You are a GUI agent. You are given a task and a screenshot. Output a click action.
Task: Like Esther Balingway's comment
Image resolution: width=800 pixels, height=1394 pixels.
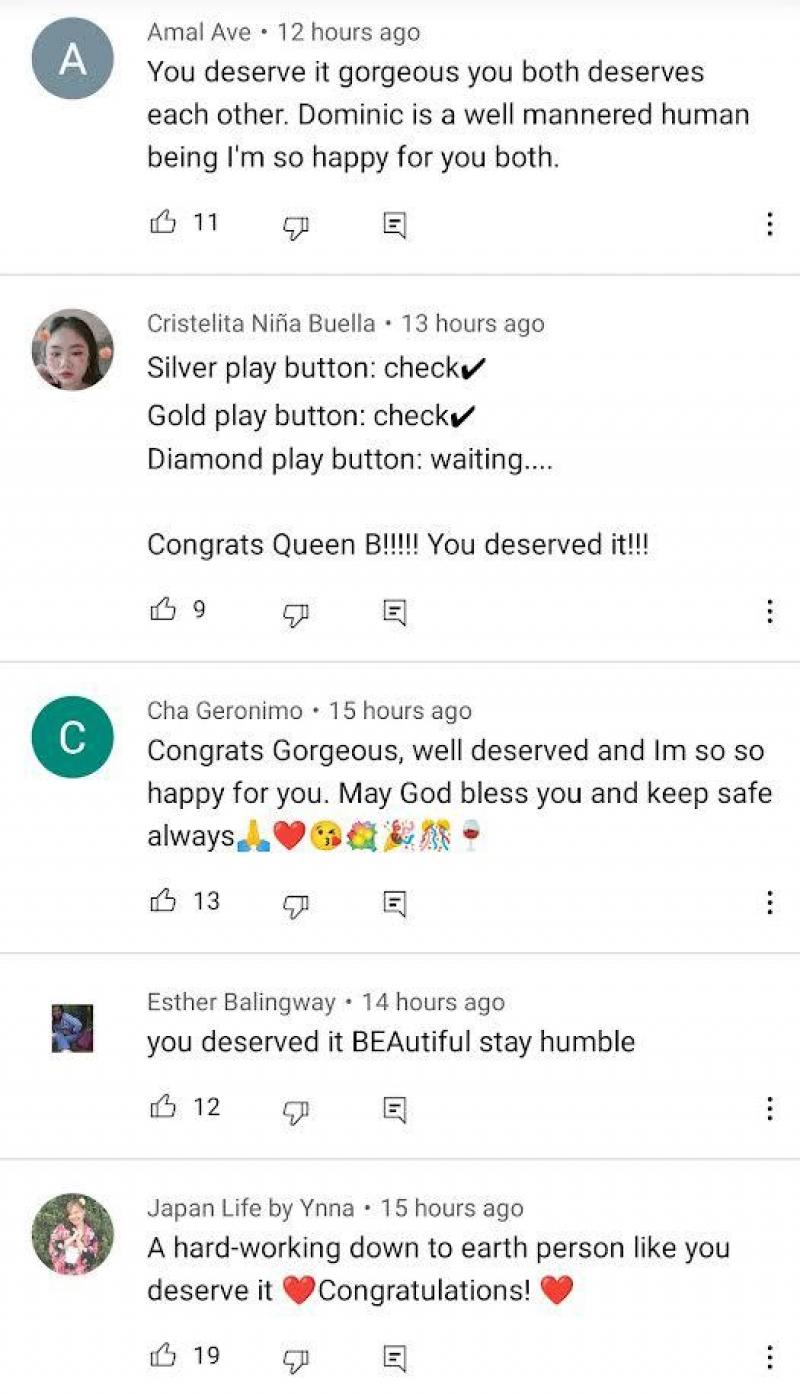point(163,1106)
